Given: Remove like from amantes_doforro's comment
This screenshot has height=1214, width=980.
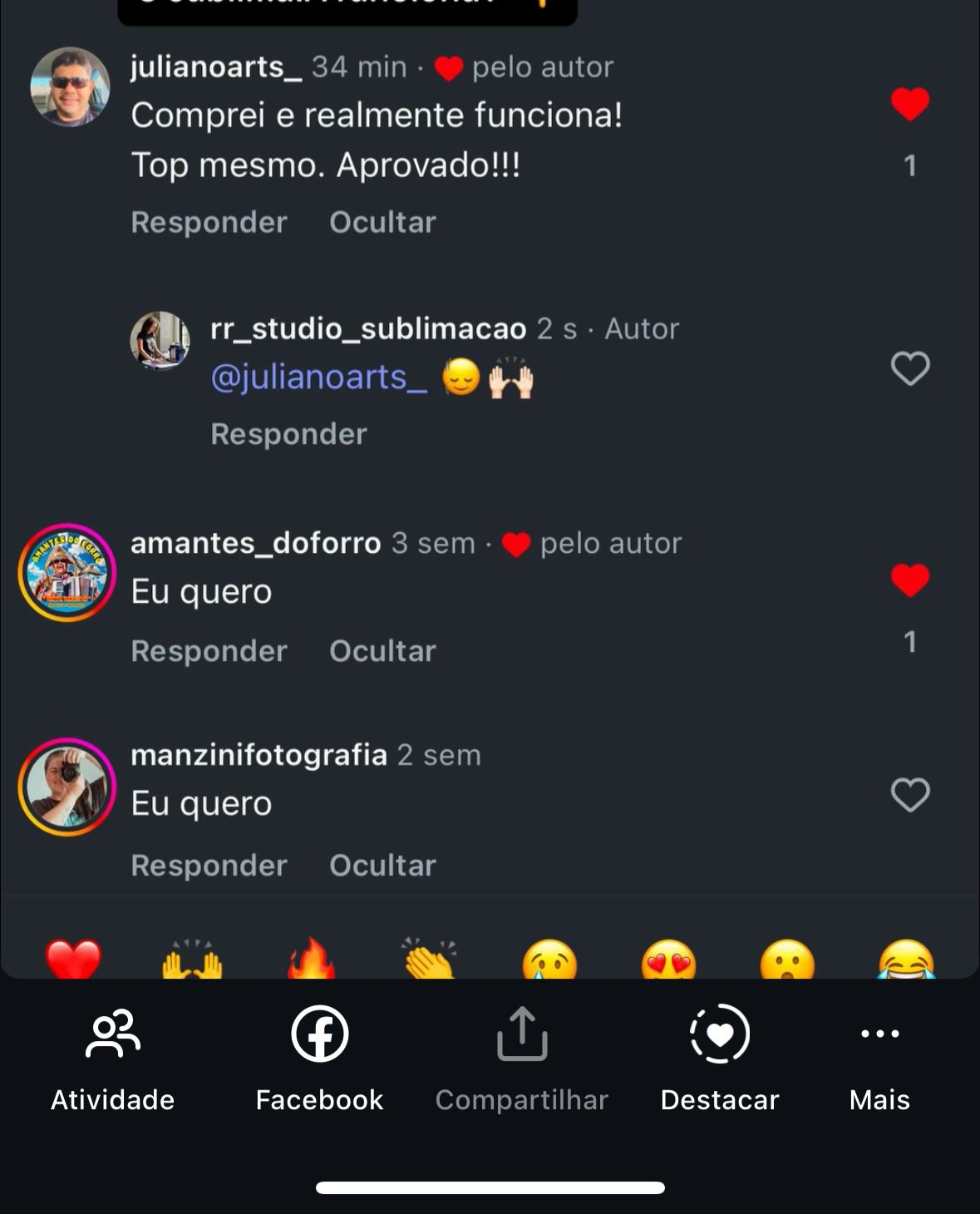Looking at the screenshot, I should 909,580.
